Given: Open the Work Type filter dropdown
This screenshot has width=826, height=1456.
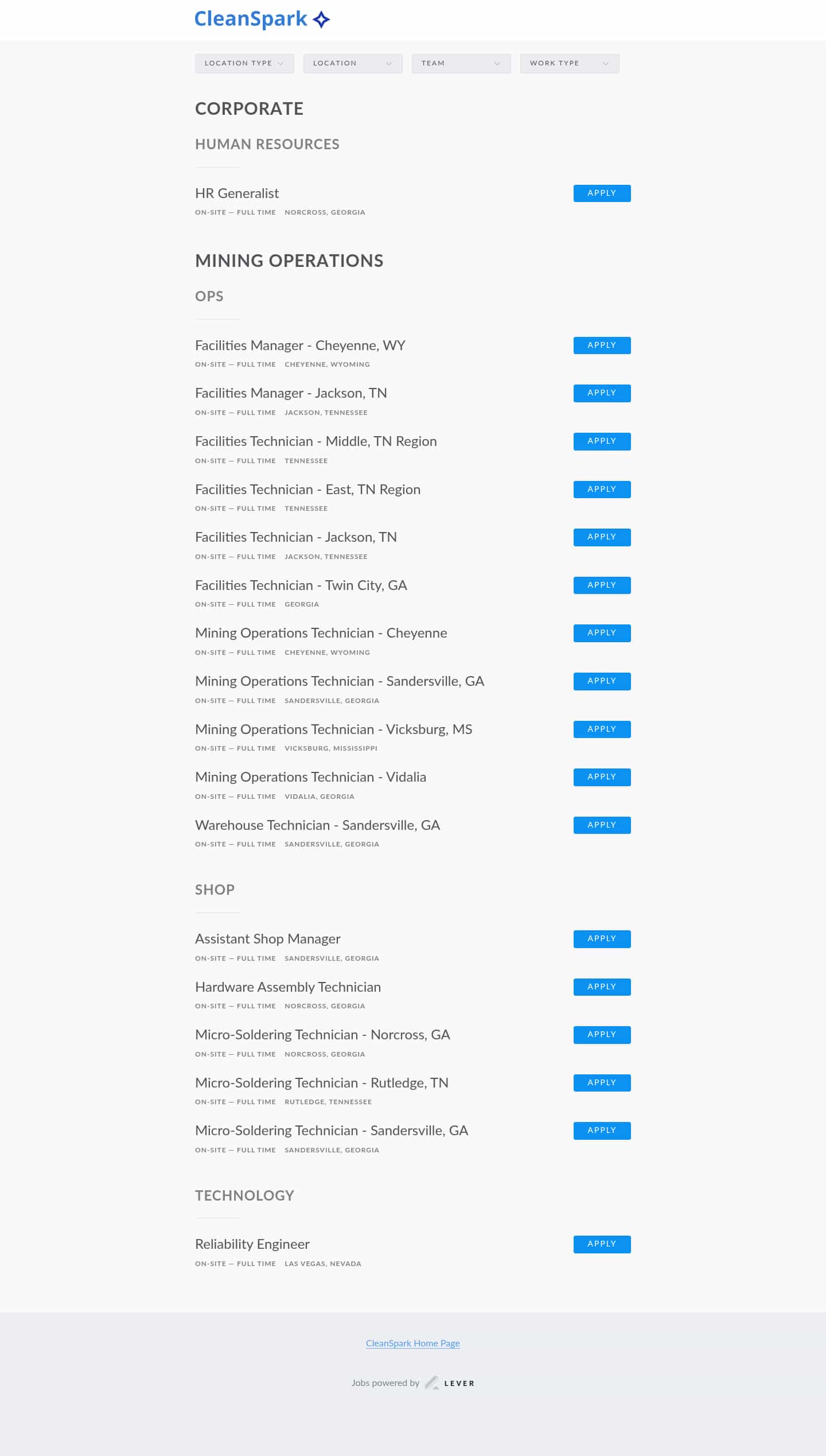Looking at the screenshot, I should click(x=569, y=63).
